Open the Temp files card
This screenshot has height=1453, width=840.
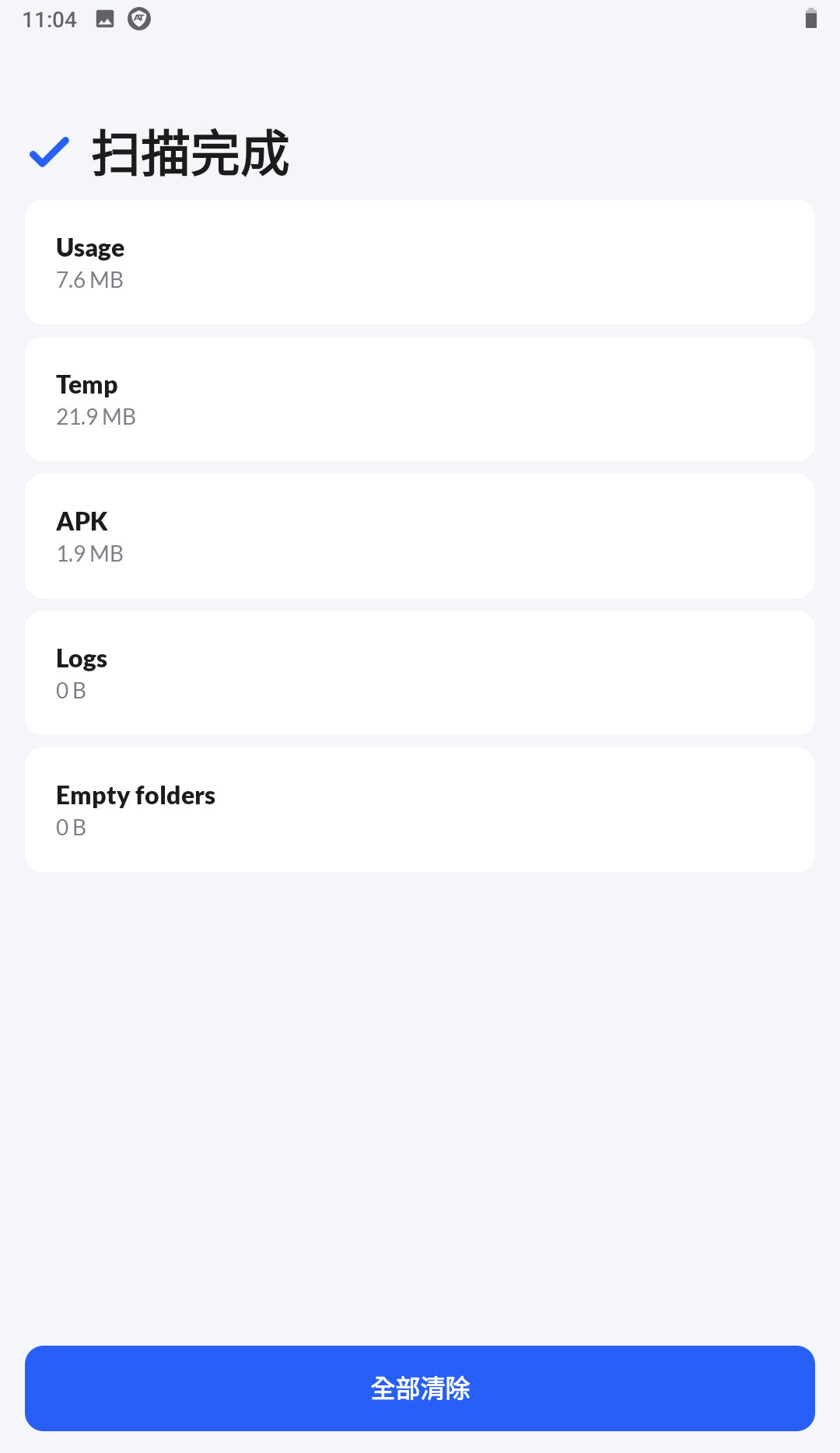click(x=420, y=399)
